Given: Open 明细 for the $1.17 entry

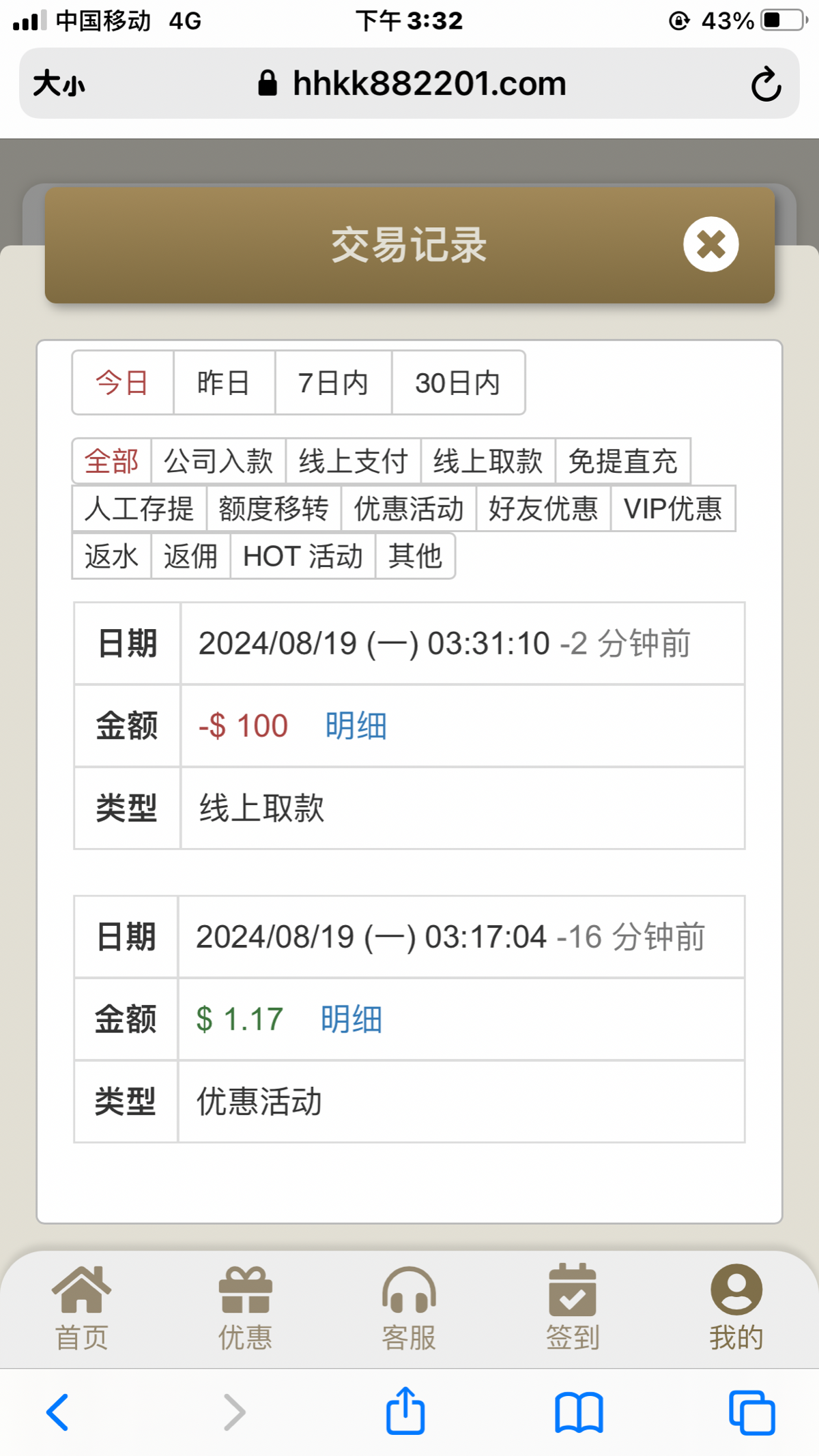Looking at the screenshot, I should [351, 1019].
